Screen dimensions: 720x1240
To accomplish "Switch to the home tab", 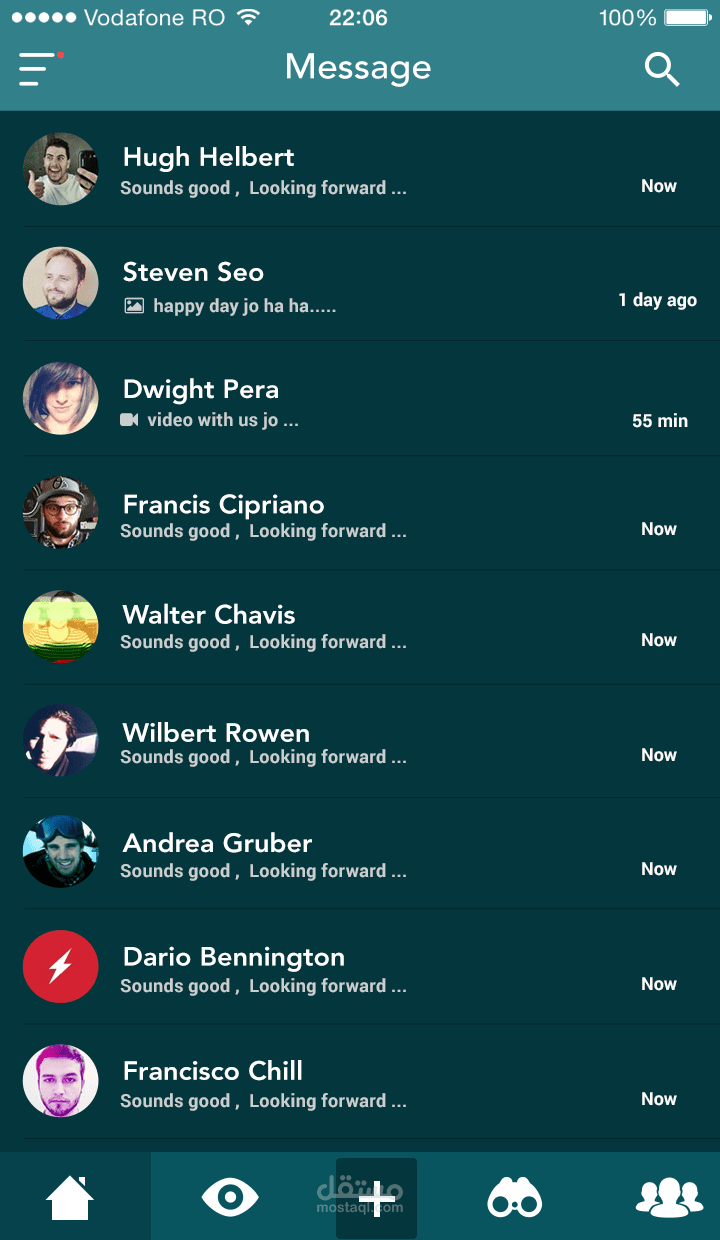I will click(70, 1197).
